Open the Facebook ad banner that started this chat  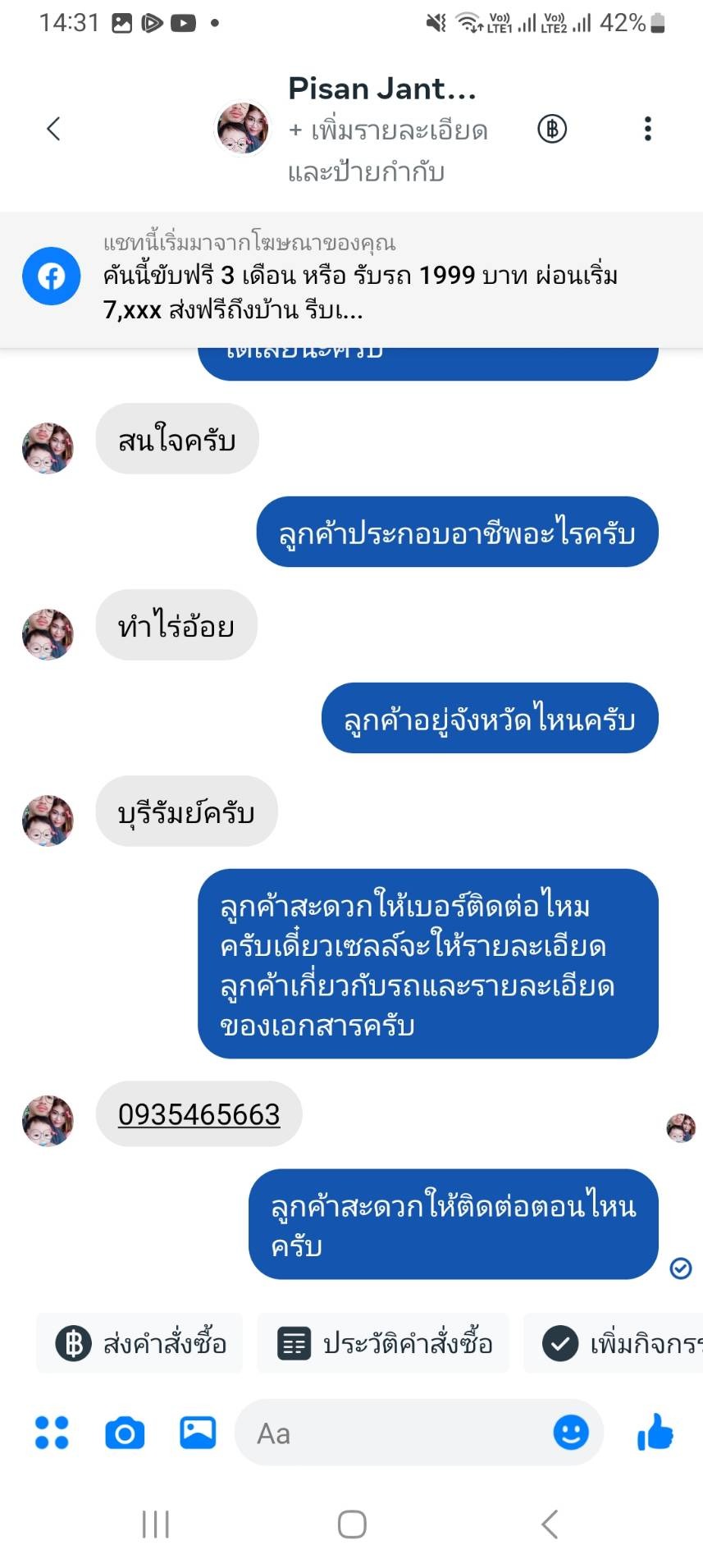tap(351, 277)
